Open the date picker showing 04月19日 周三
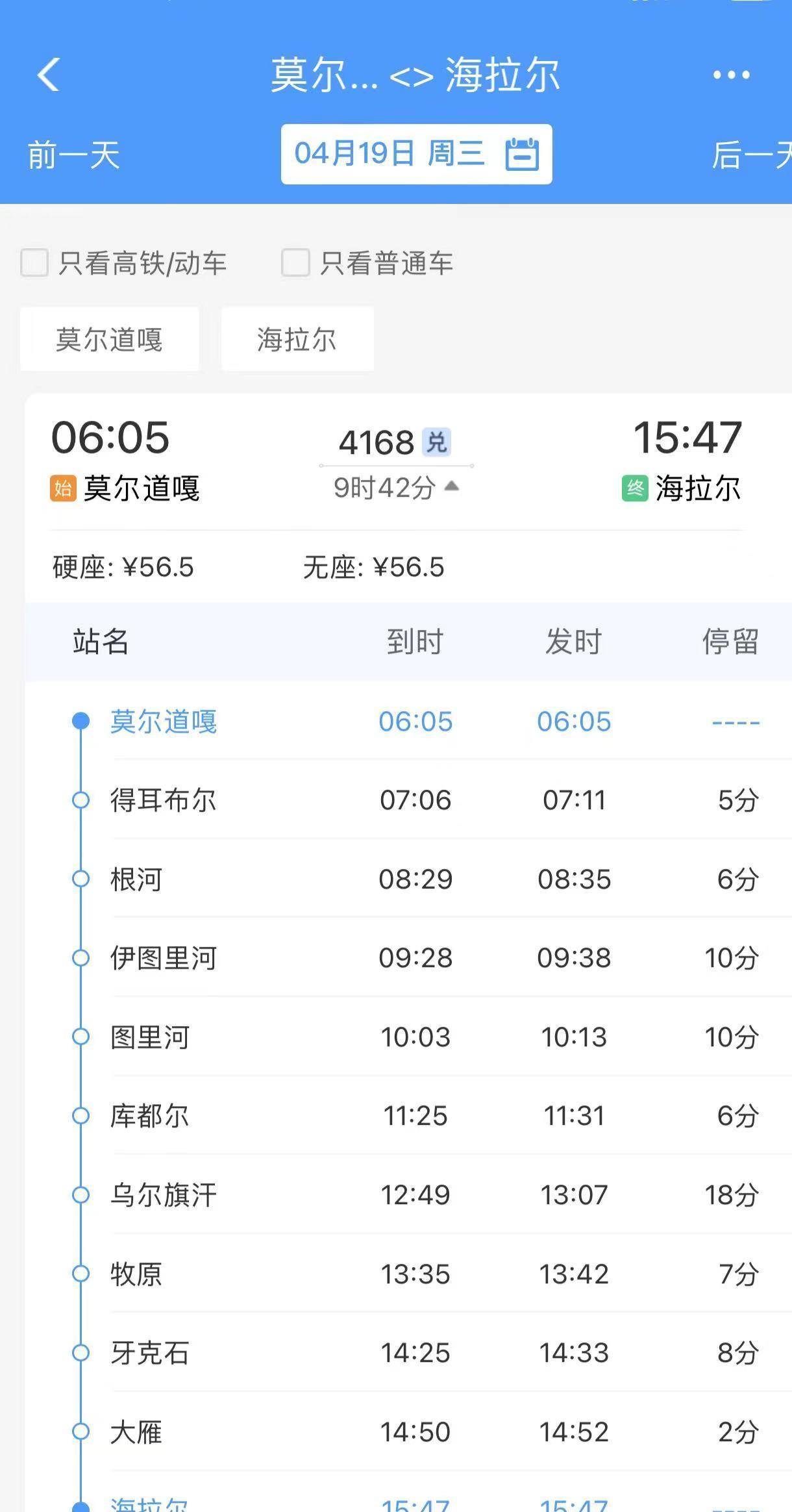 coord(416,155)
